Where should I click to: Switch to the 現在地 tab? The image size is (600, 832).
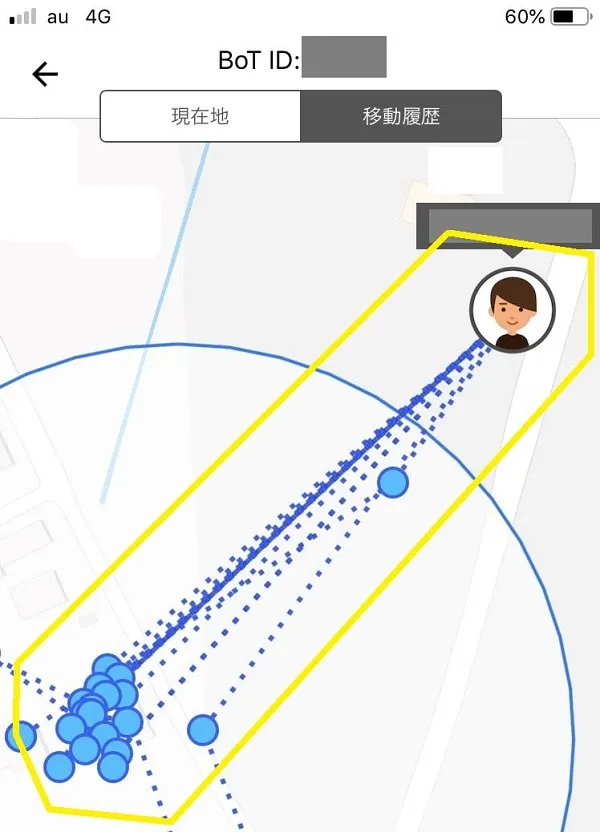(x=200, y=117)
